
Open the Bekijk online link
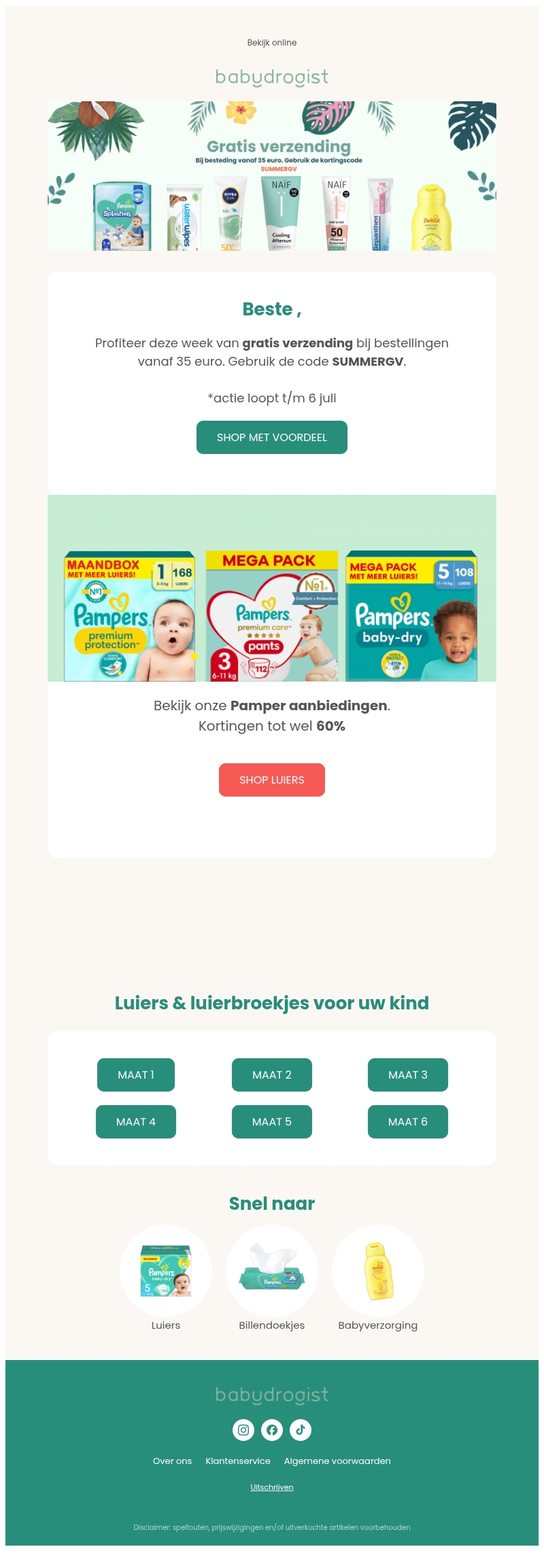(271, 43)
